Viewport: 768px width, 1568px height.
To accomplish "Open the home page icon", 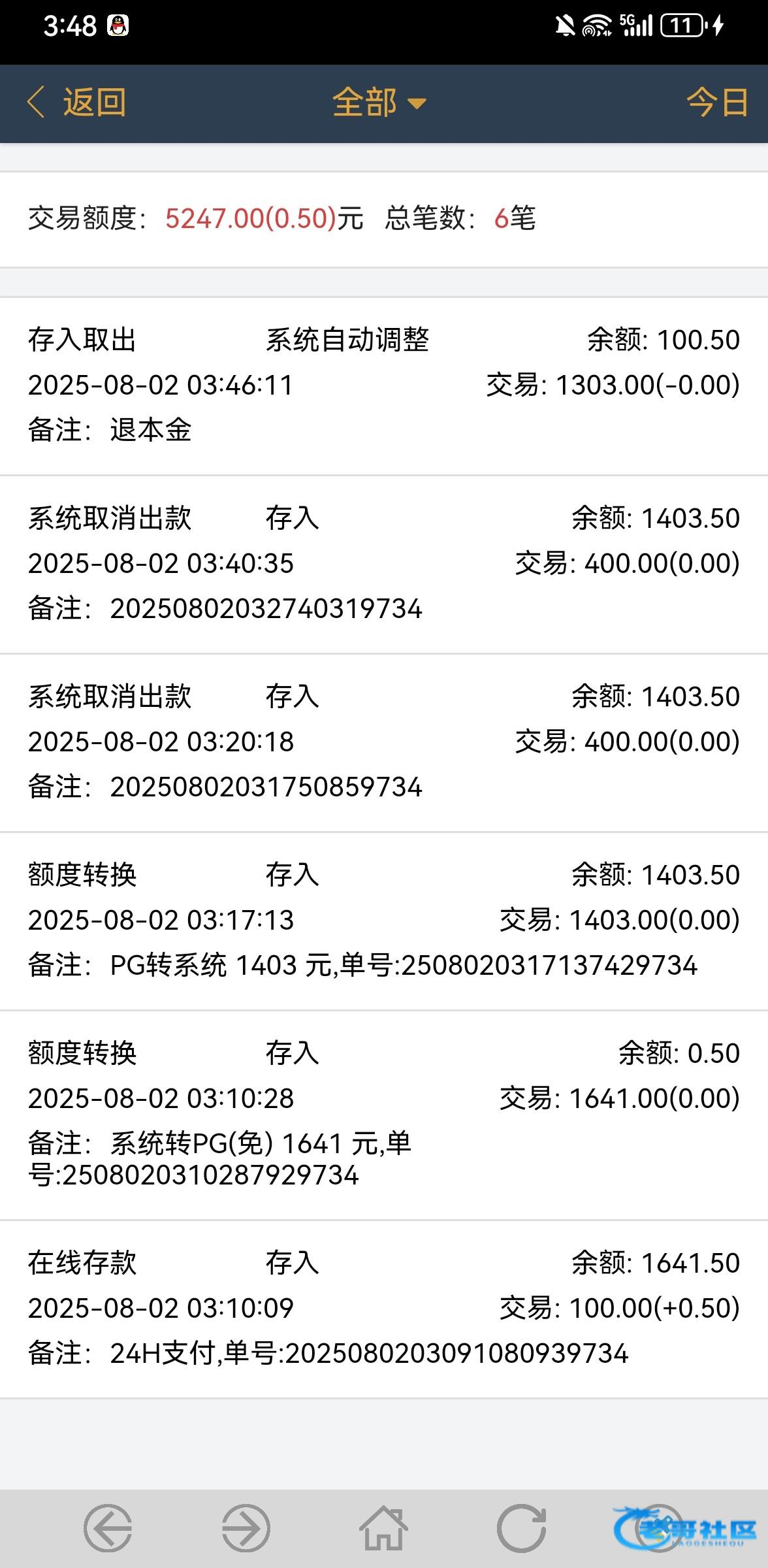I will [384, 1528].
